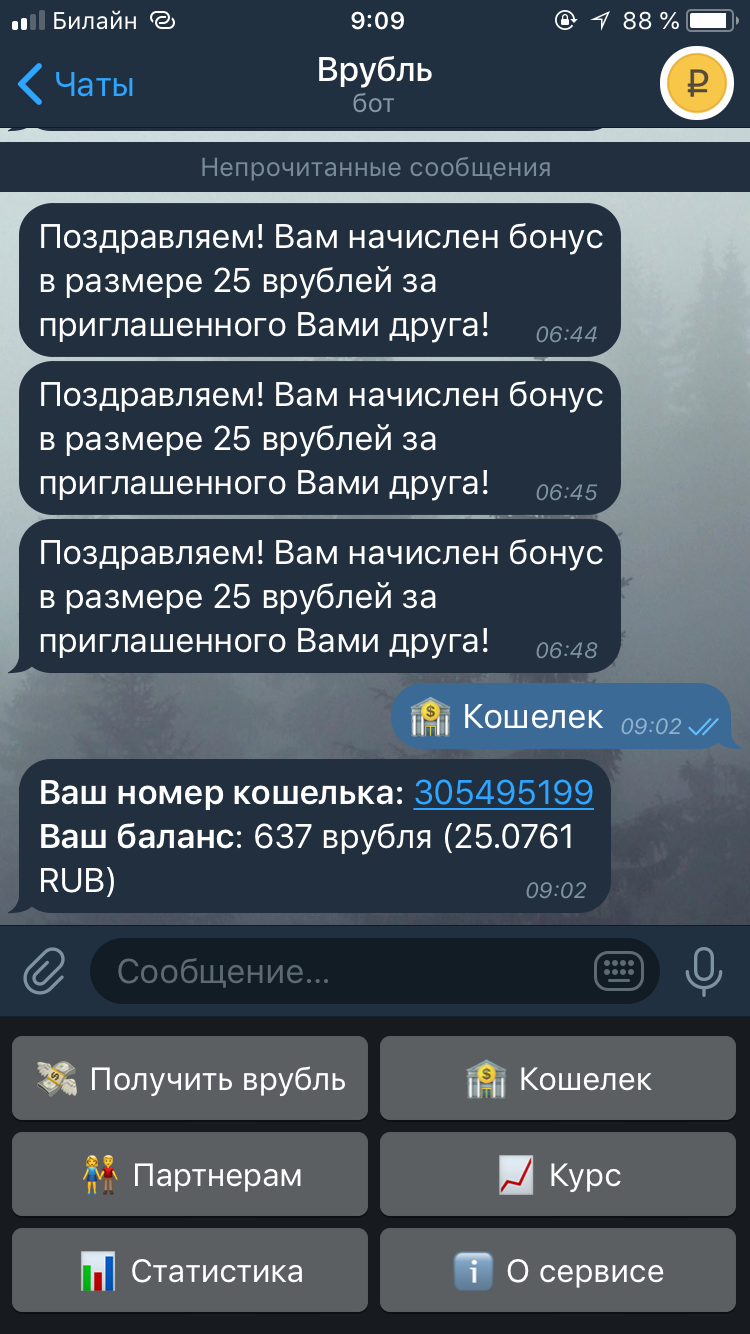This screenshot has width=750, height=1334.
Task: Open wallet number link 305495199
Action: pos(503,793)
